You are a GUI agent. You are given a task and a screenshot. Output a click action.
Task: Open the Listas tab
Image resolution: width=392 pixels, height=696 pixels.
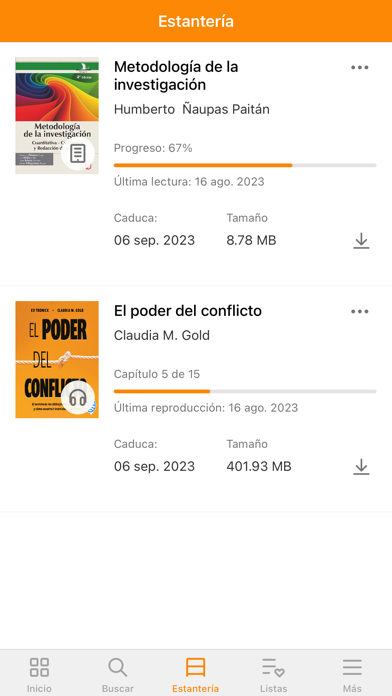pyautogui.click(x=273, y=675)
